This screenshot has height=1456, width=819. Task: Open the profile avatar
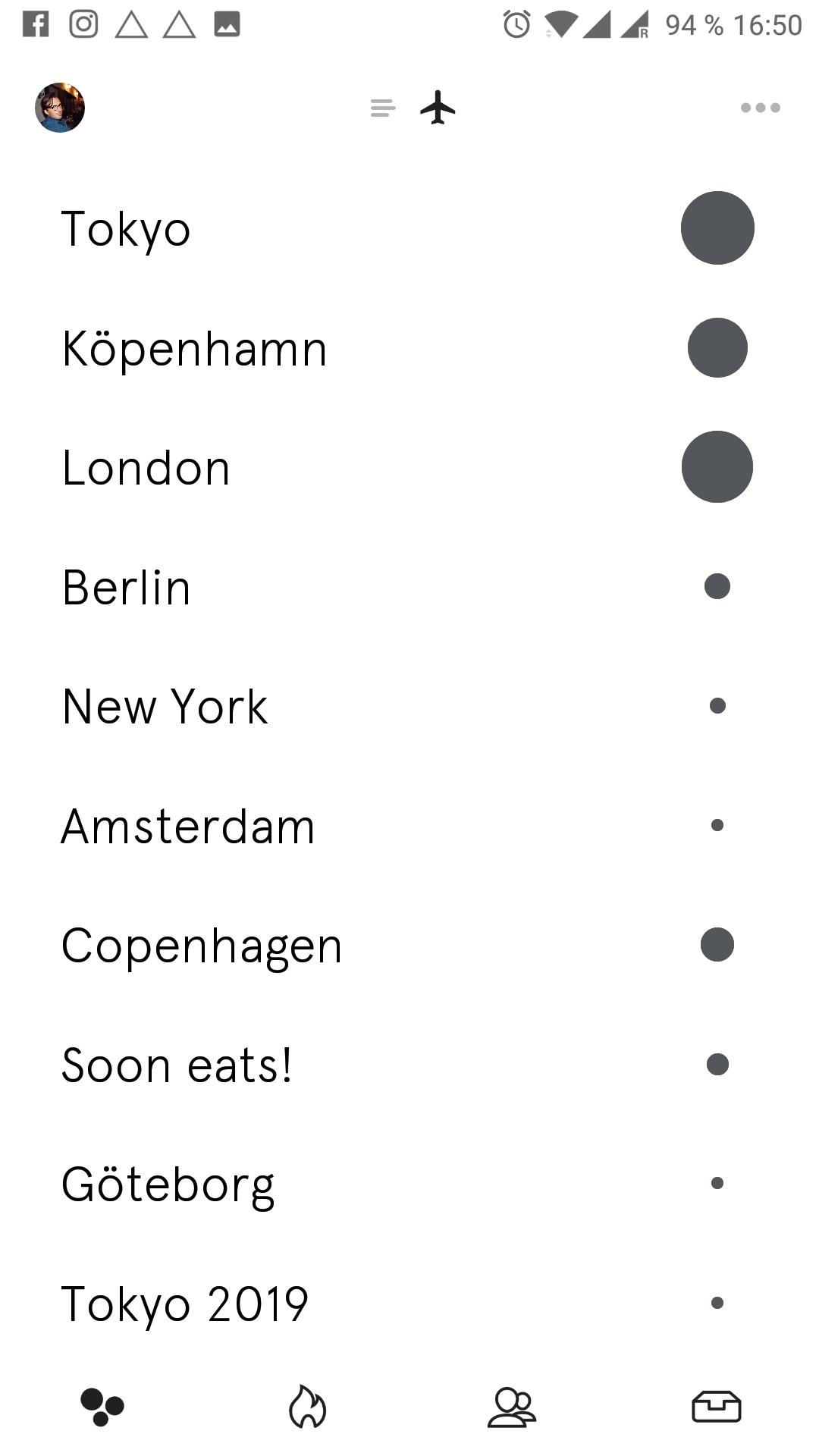tap(60, 108)
